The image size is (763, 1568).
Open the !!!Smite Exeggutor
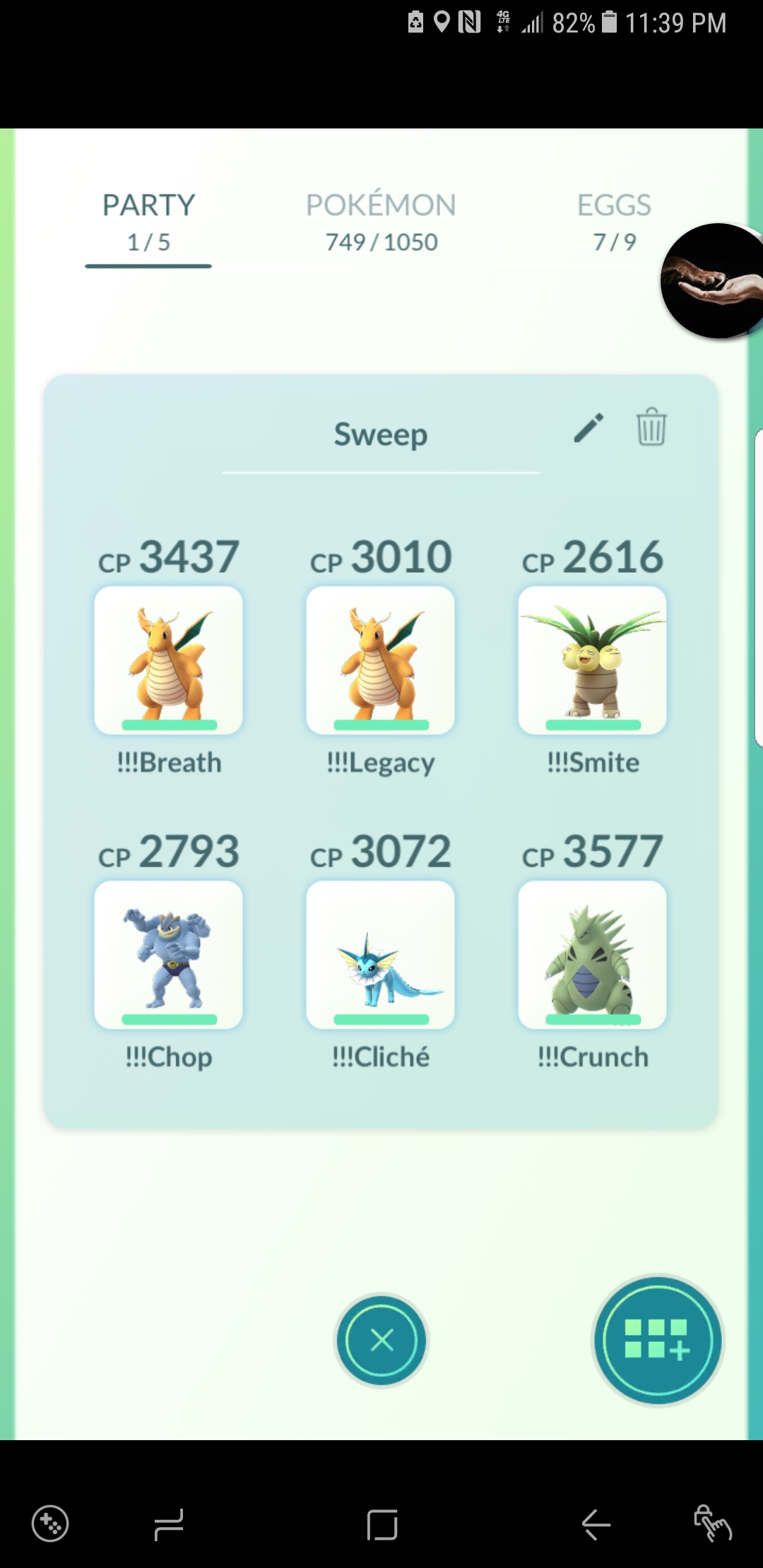[x=593, y=660]
